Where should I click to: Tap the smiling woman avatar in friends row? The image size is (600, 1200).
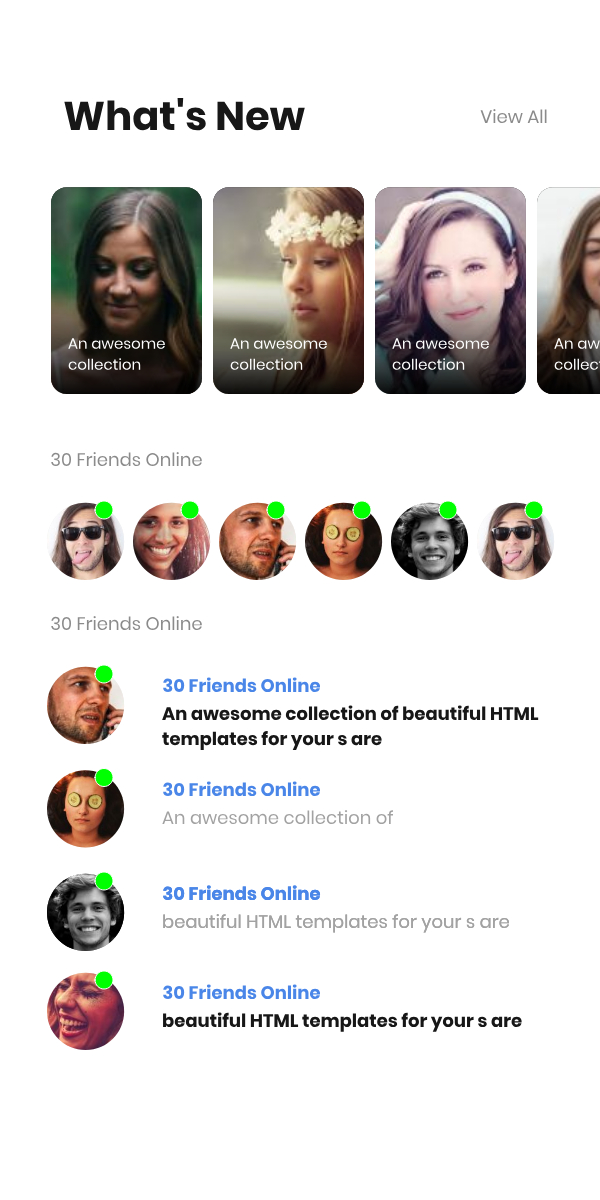(x=171, y=542)
